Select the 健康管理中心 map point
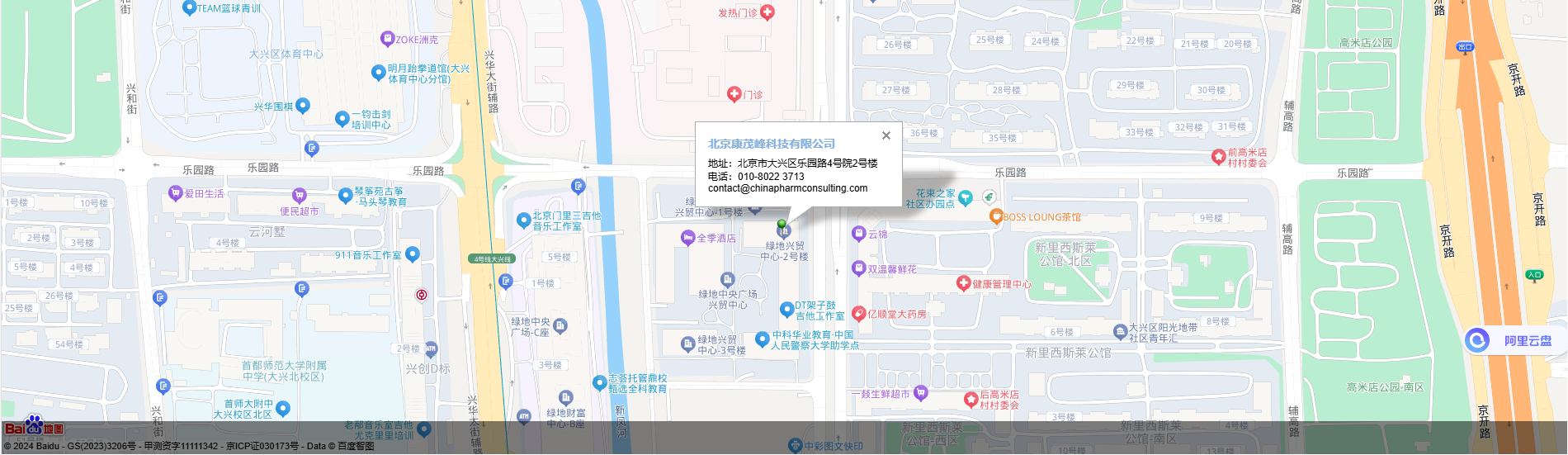 point(963,283)
